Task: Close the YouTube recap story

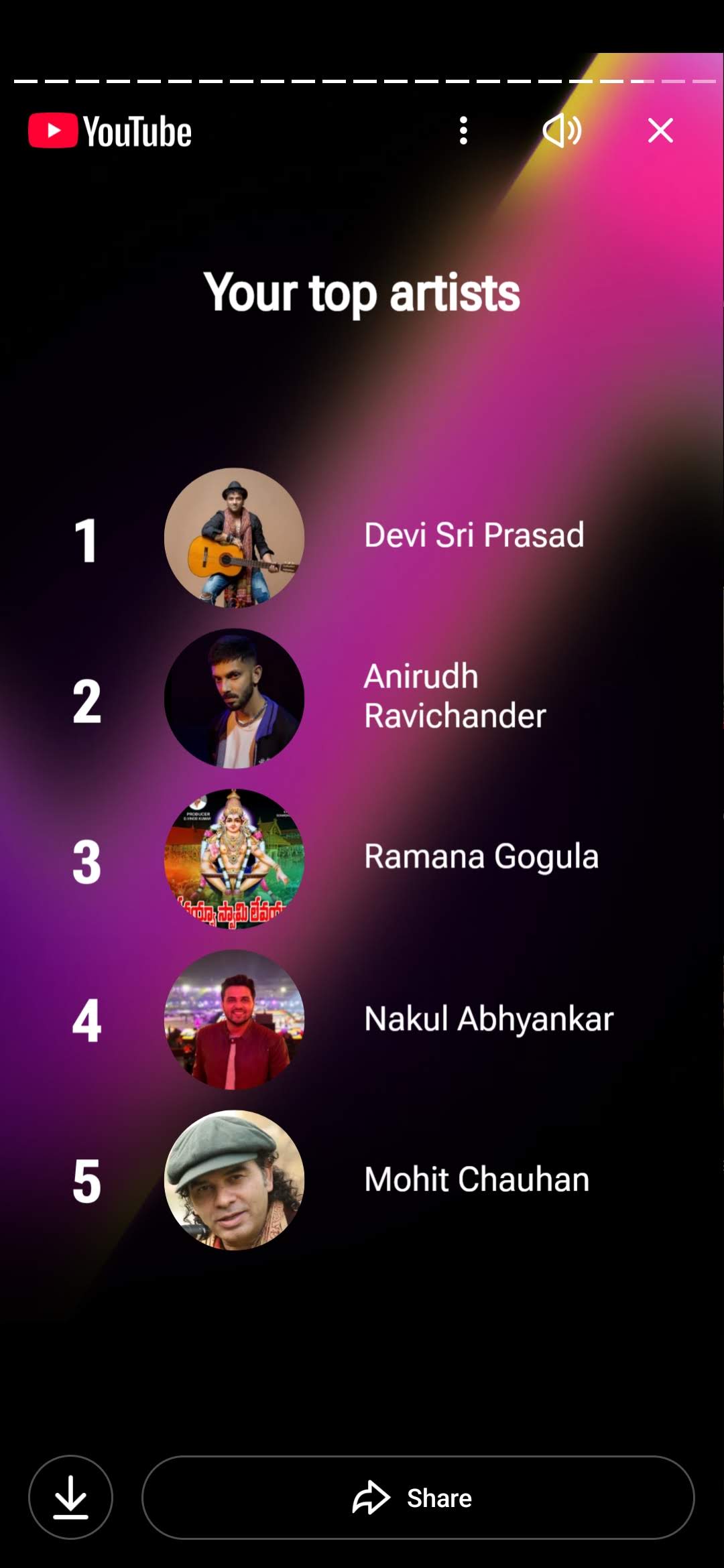Action: click(660, 131)
